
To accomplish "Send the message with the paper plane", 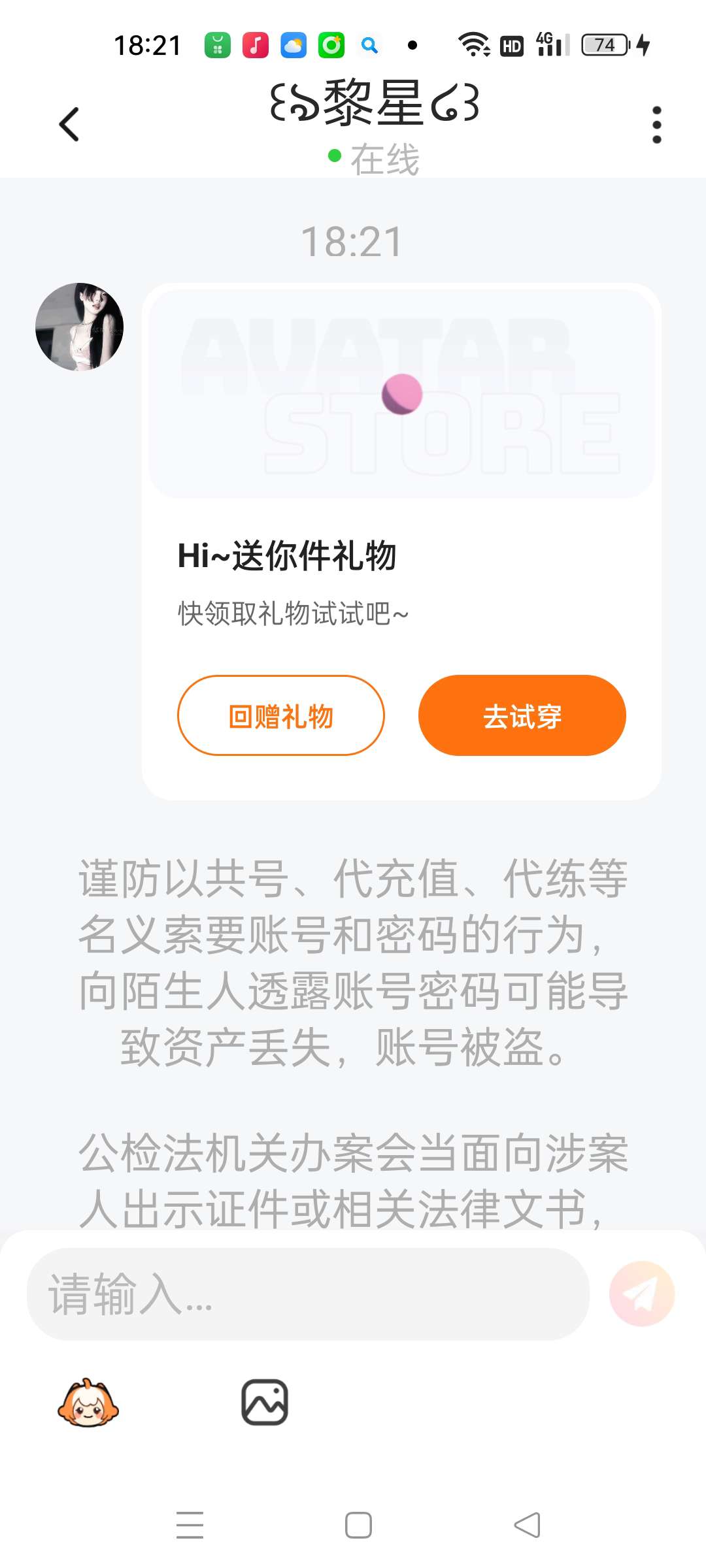I will pos(641,1294).
